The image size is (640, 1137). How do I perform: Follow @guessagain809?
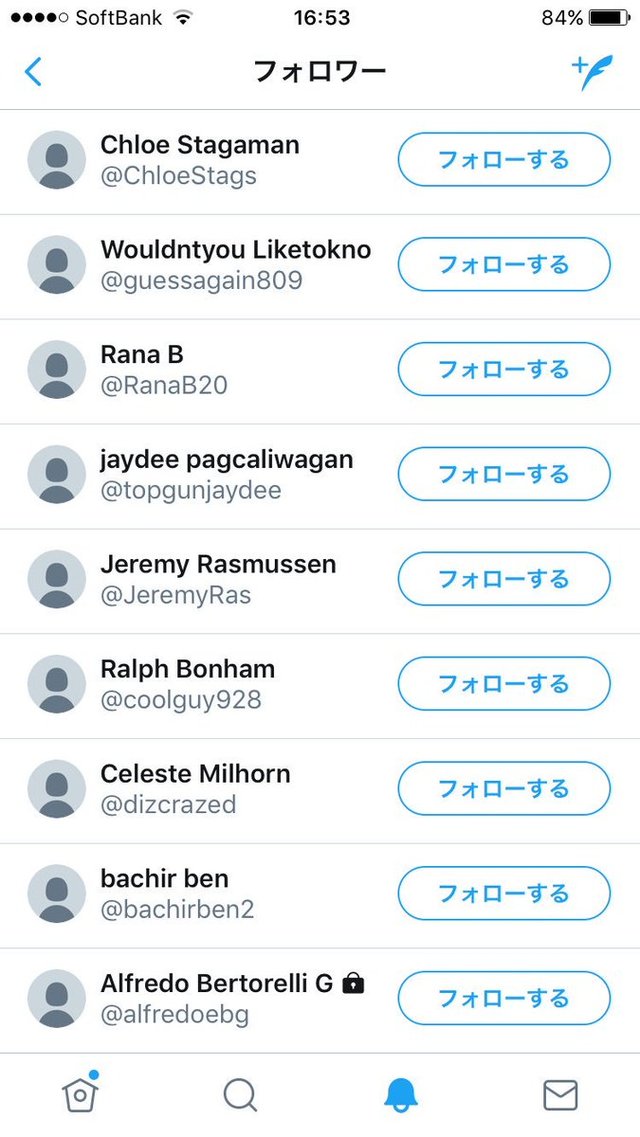click(504, 265)
